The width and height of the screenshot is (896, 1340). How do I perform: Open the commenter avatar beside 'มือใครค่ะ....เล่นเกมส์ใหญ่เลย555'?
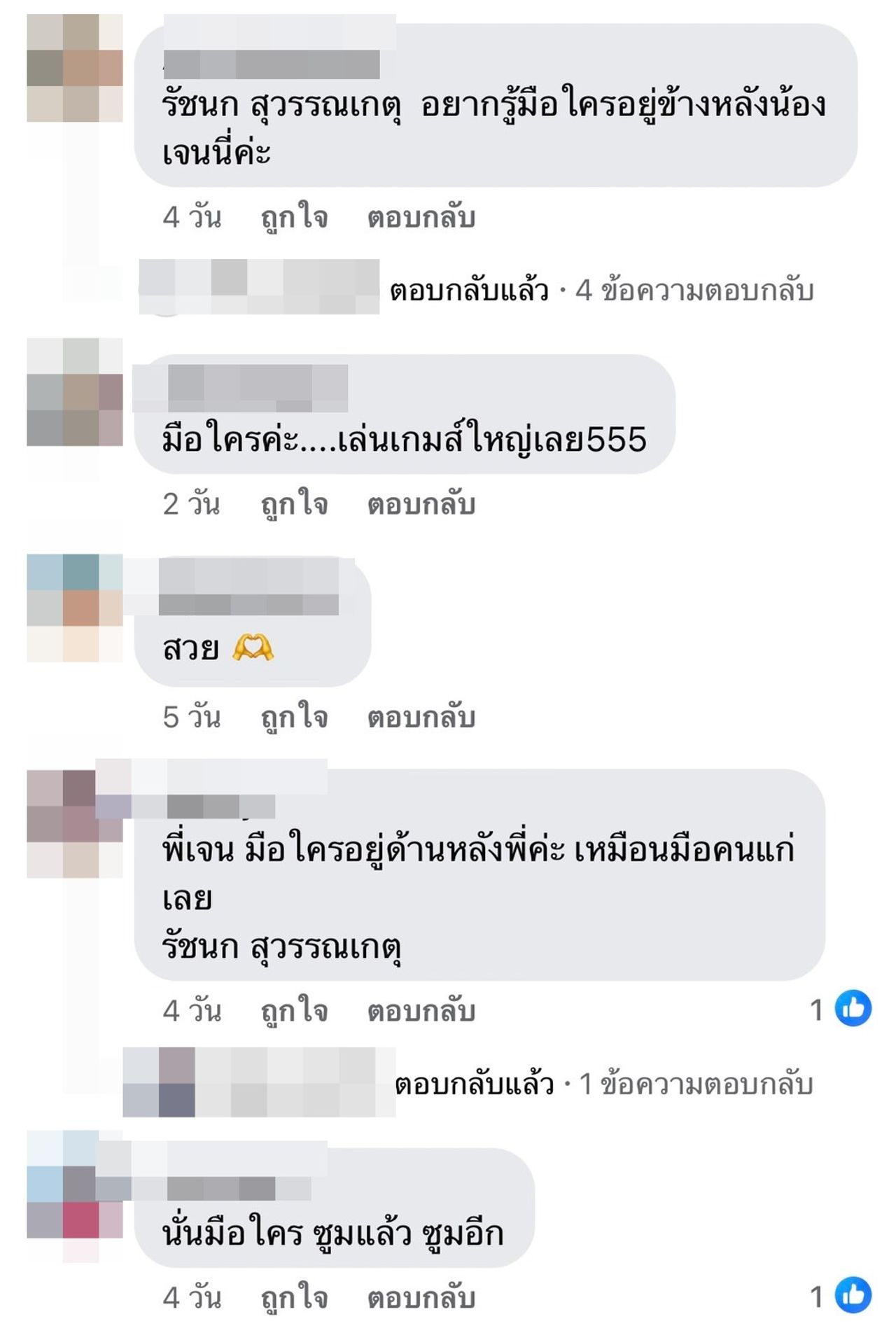(x=75, y=392)
